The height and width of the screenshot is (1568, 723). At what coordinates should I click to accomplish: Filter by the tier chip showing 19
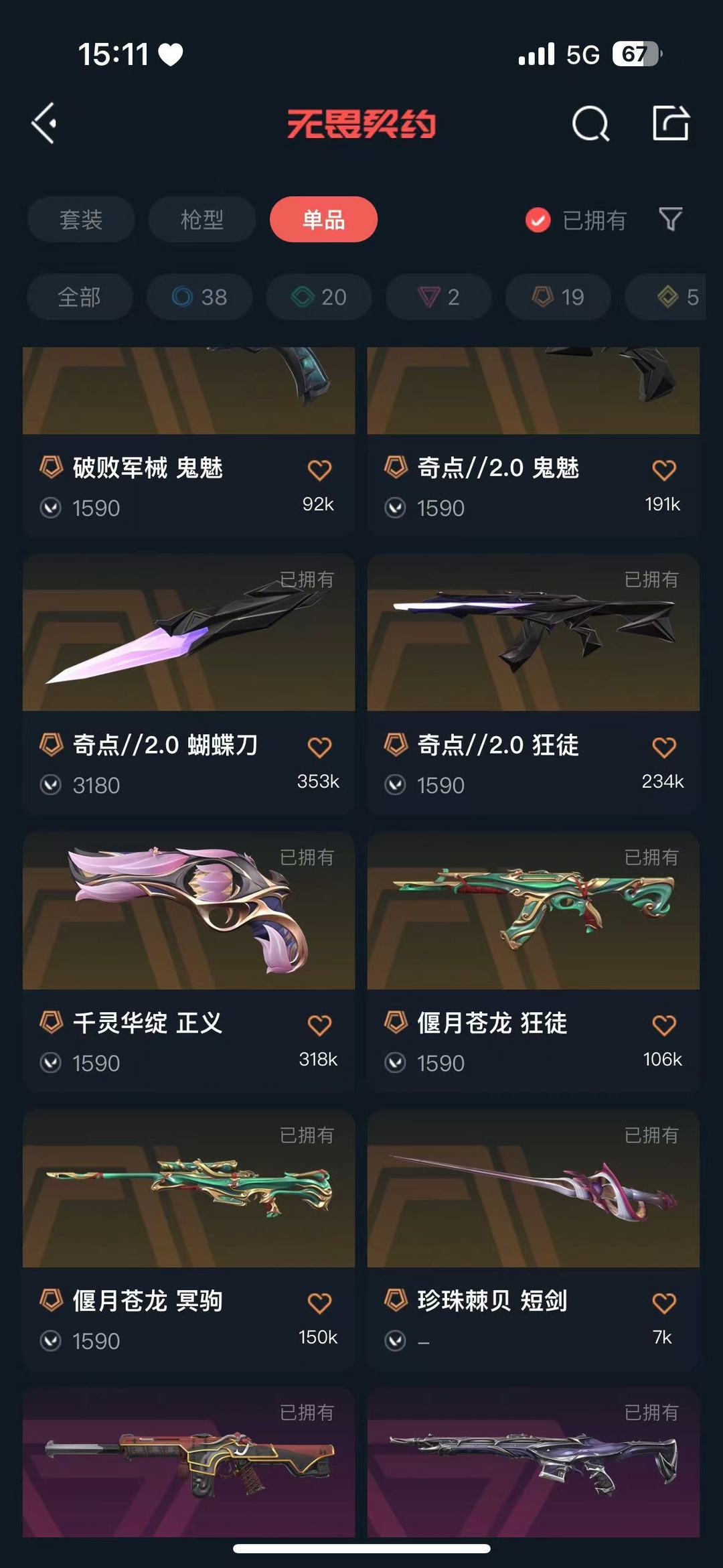click(558, 297)
